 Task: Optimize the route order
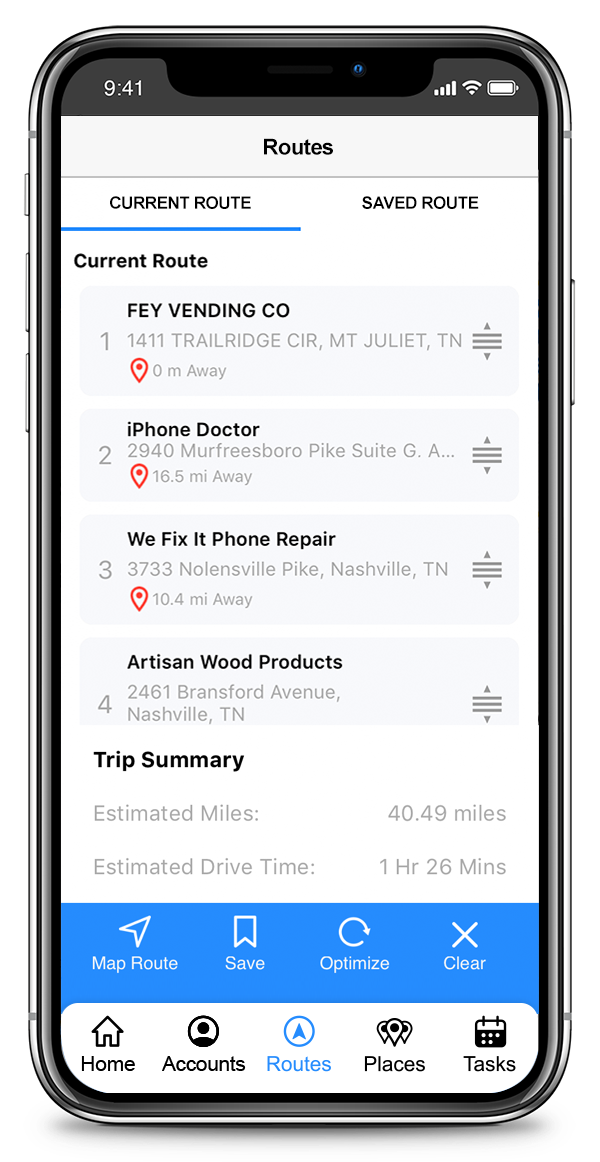(354, 946)
